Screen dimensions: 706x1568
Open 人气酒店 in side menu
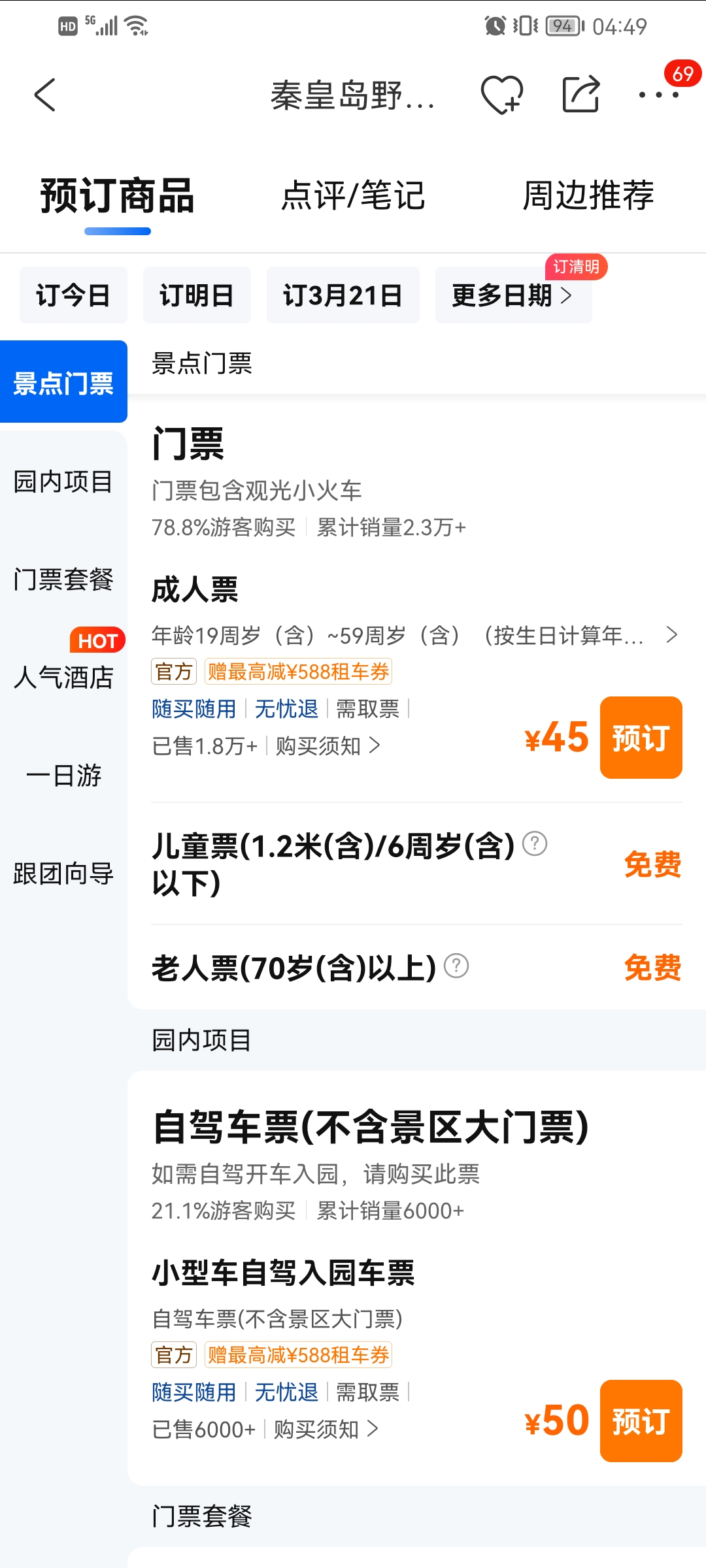click(x=63, y=678)
